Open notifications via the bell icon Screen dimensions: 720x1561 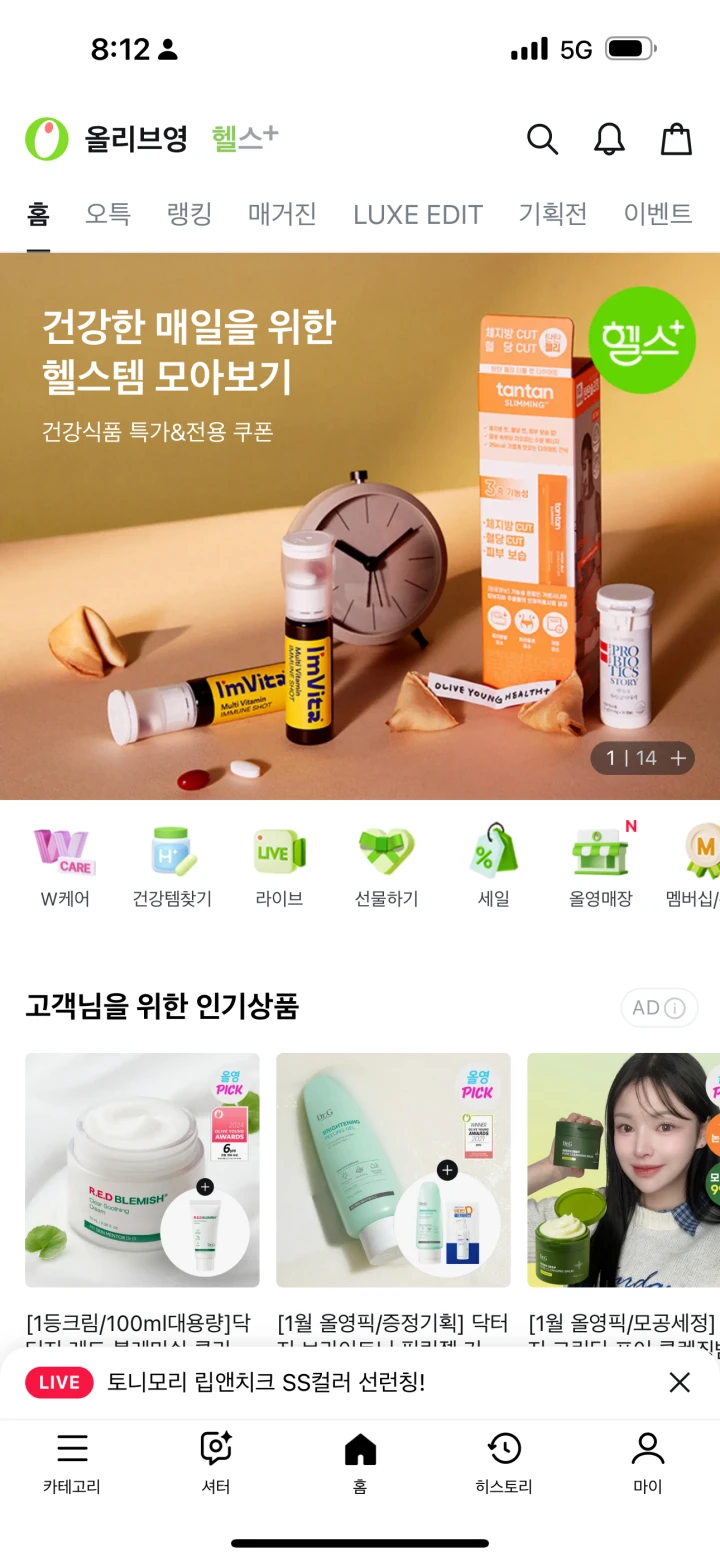610,140
